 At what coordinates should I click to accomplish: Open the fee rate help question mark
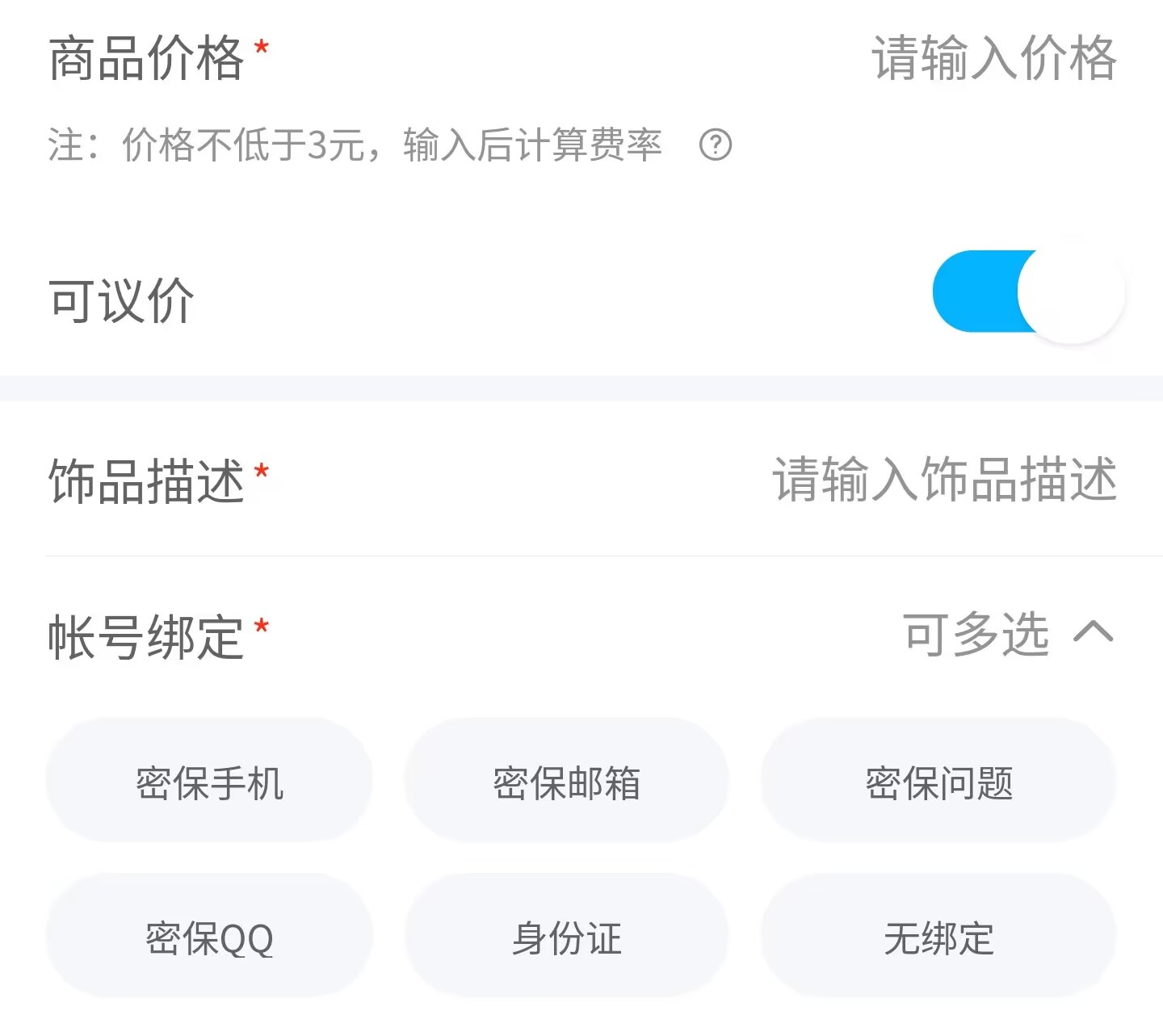(x=716, y=145)
